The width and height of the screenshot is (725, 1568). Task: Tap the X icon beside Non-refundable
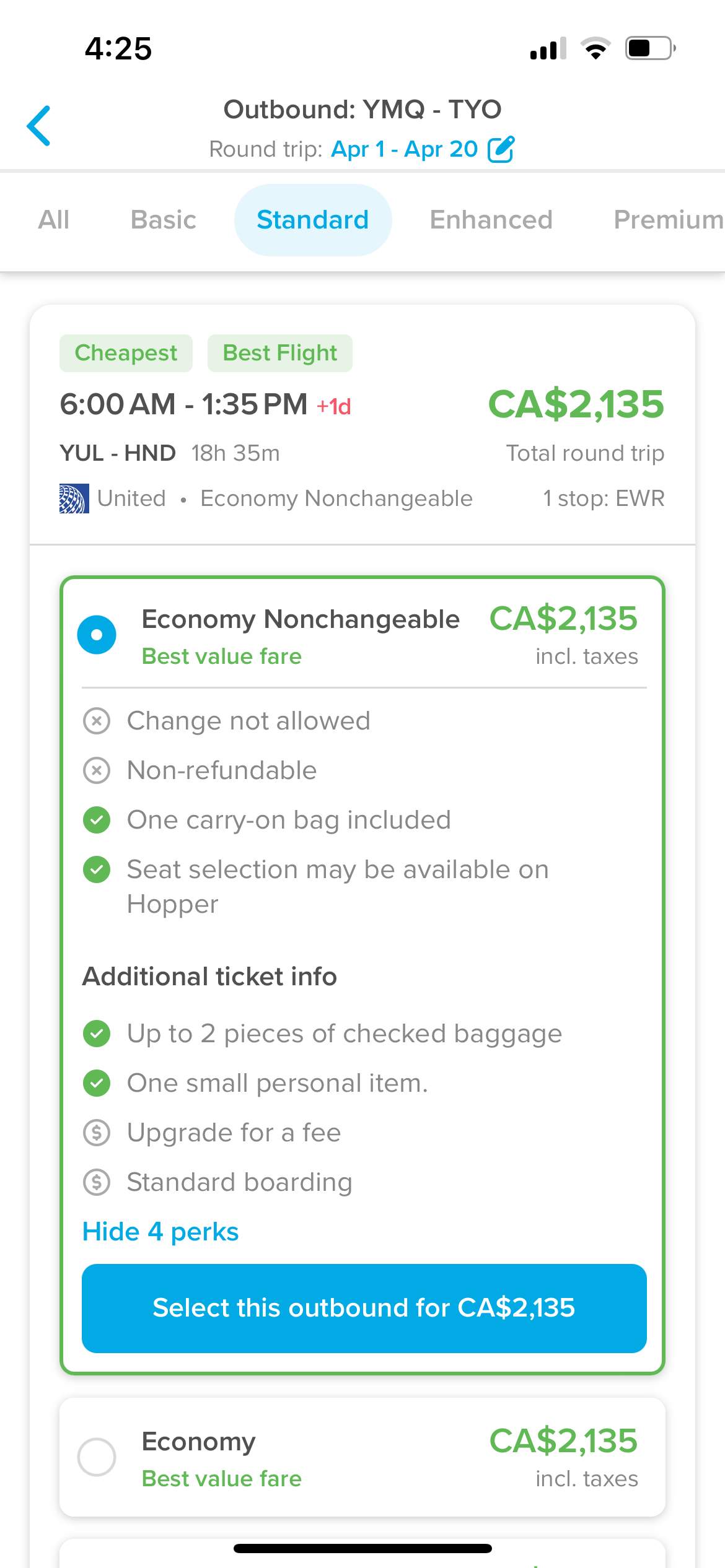pyautogui.click(x=96, y=770)
